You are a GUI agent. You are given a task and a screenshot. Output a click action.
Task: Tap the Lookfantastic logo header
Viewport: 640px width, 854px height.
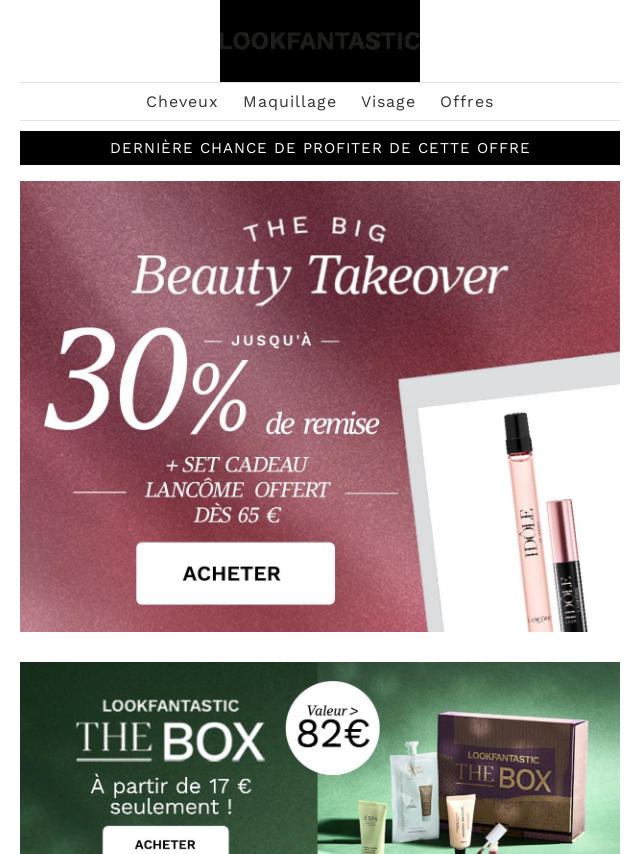[x=320, y=41]
